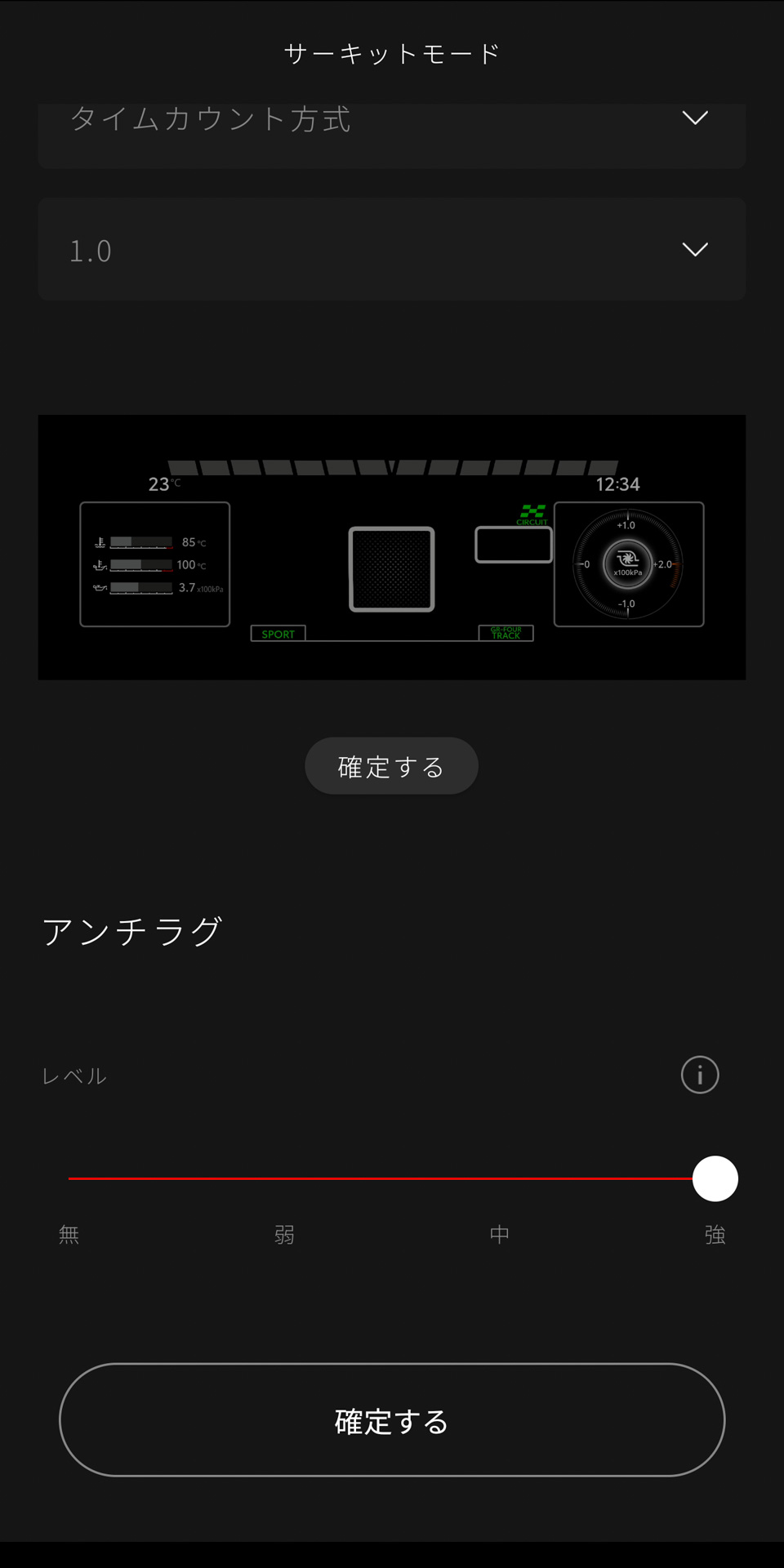The image size is (784, 1568).
Task: Collapse the chevron next to 1.0
Action: click(694, 250)
